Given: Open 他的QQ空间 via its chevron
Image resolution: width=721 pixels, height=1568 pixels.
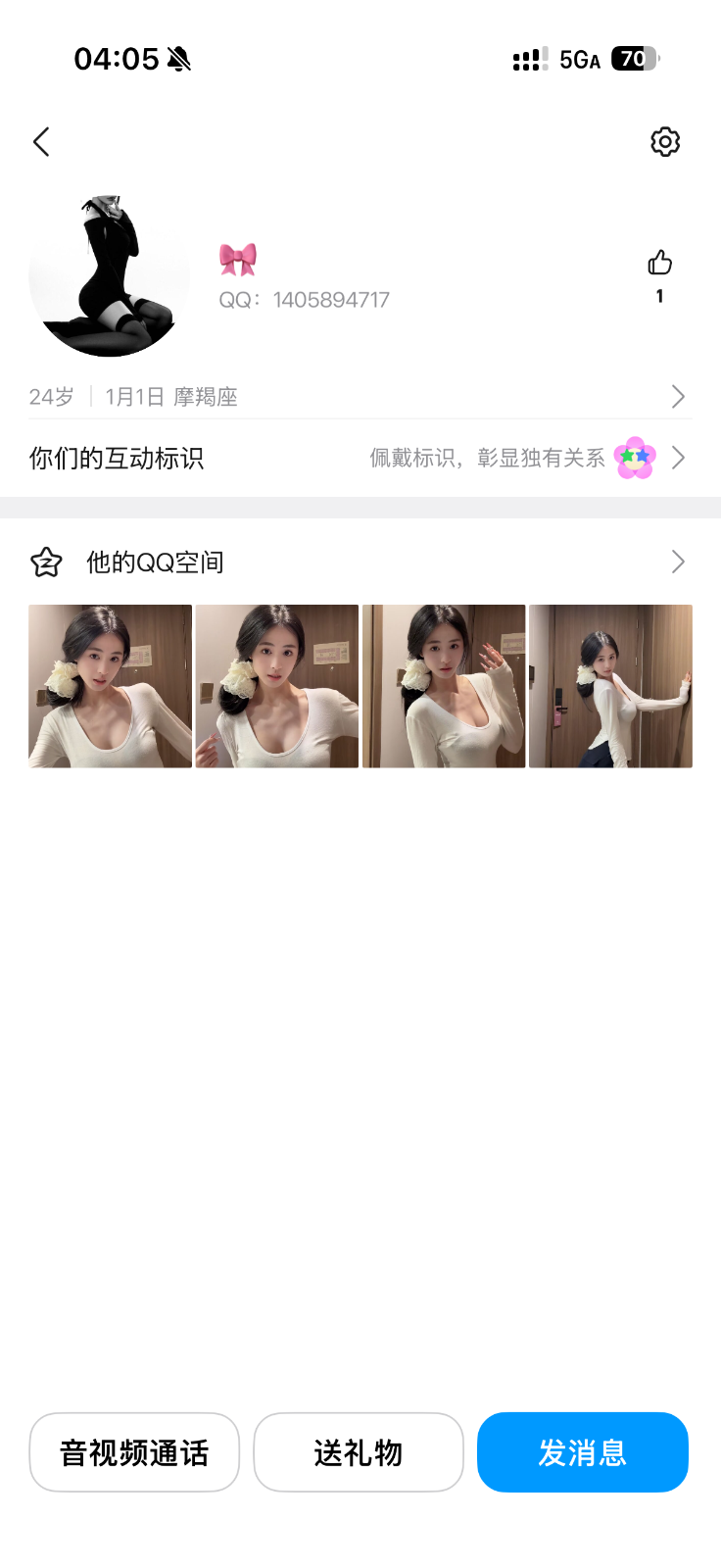Looking at the screenshot, I should 678,562.
